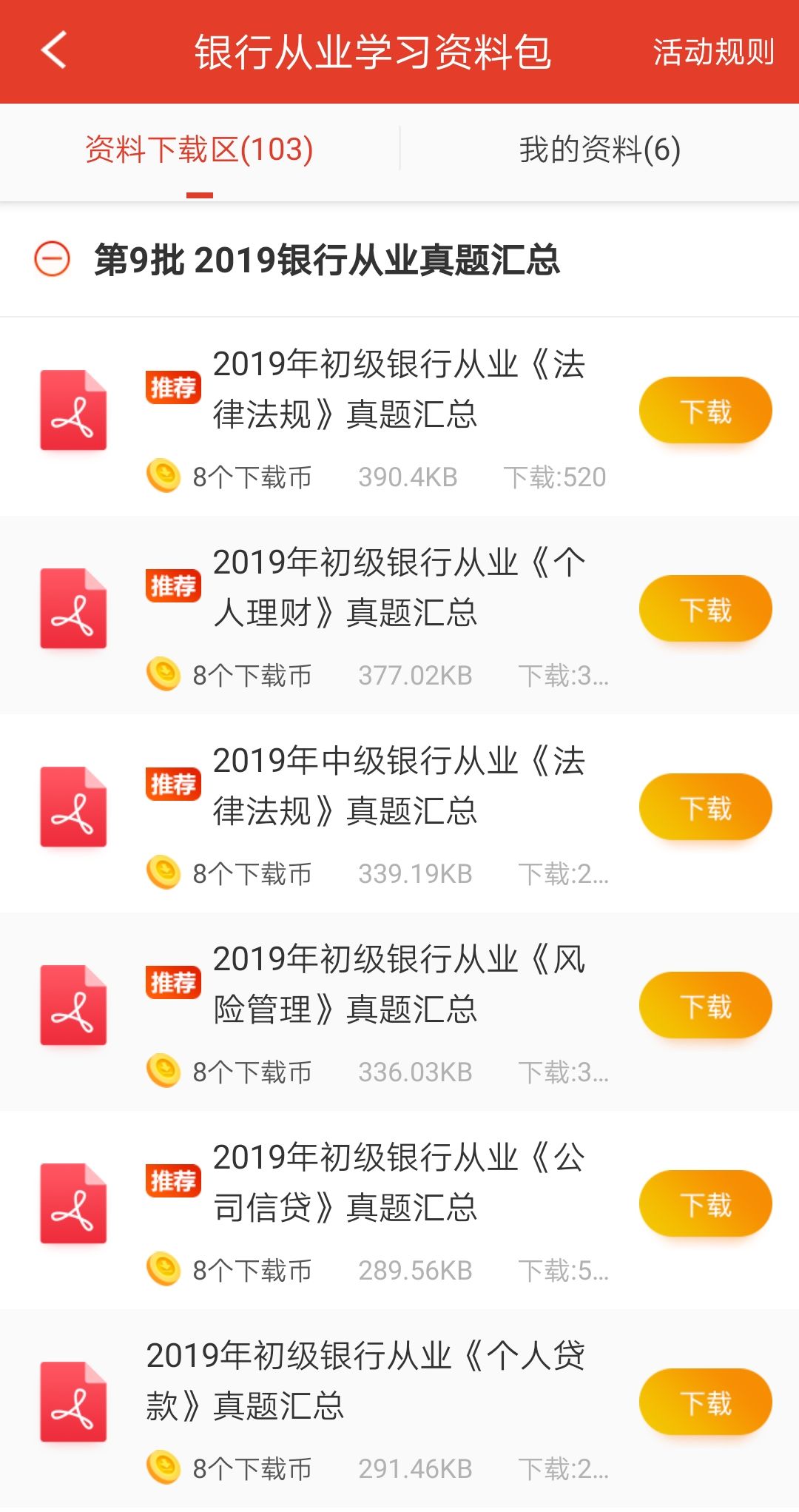The width and height of the screenshot is (799, 1512).
Task: Collapse the 第9批 2019银行从业真题汇总 section
Action: point(53,259)
